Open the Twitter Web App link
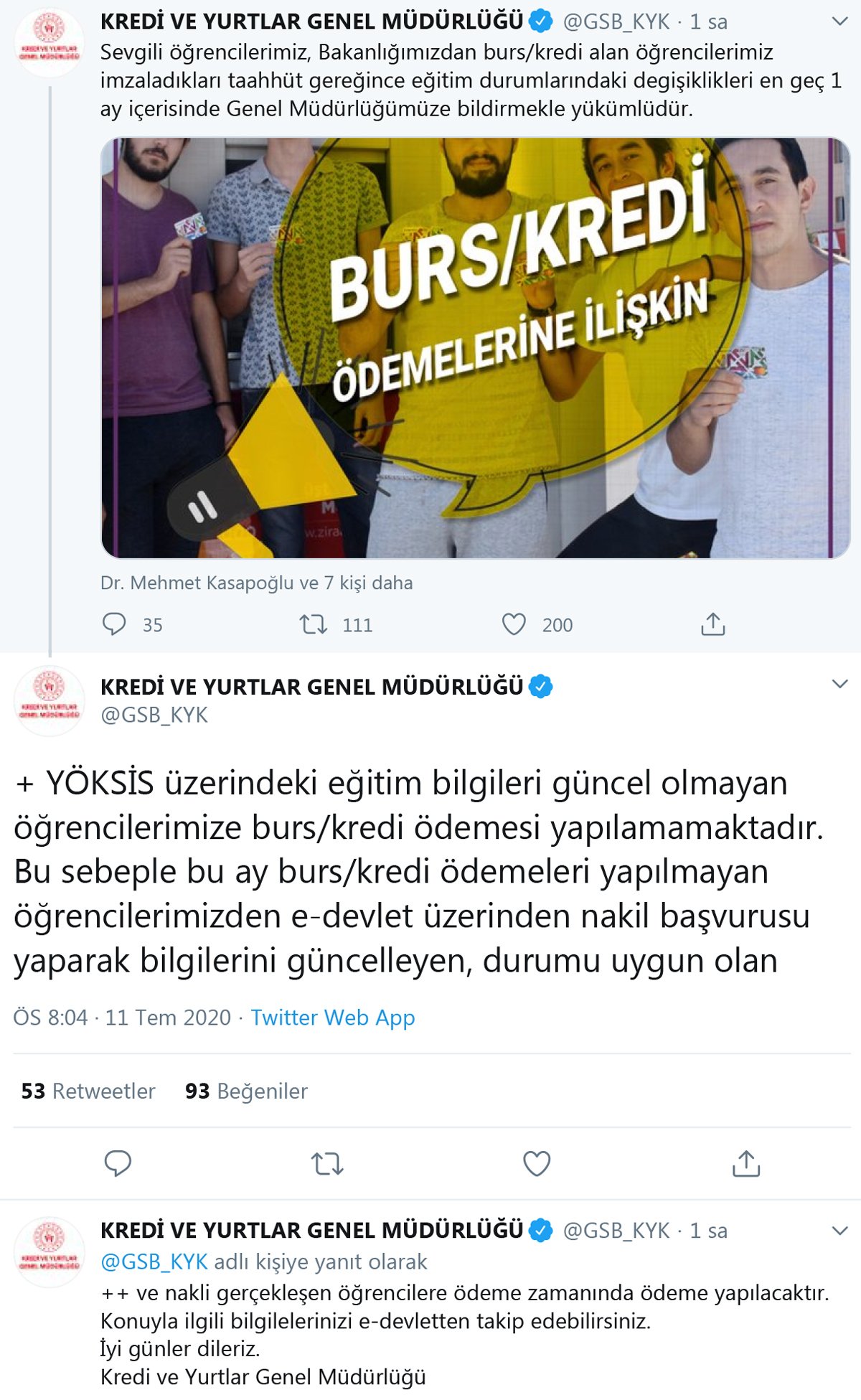Image resolution: width=861 pixels, height=1400 pixels. 332,1018
